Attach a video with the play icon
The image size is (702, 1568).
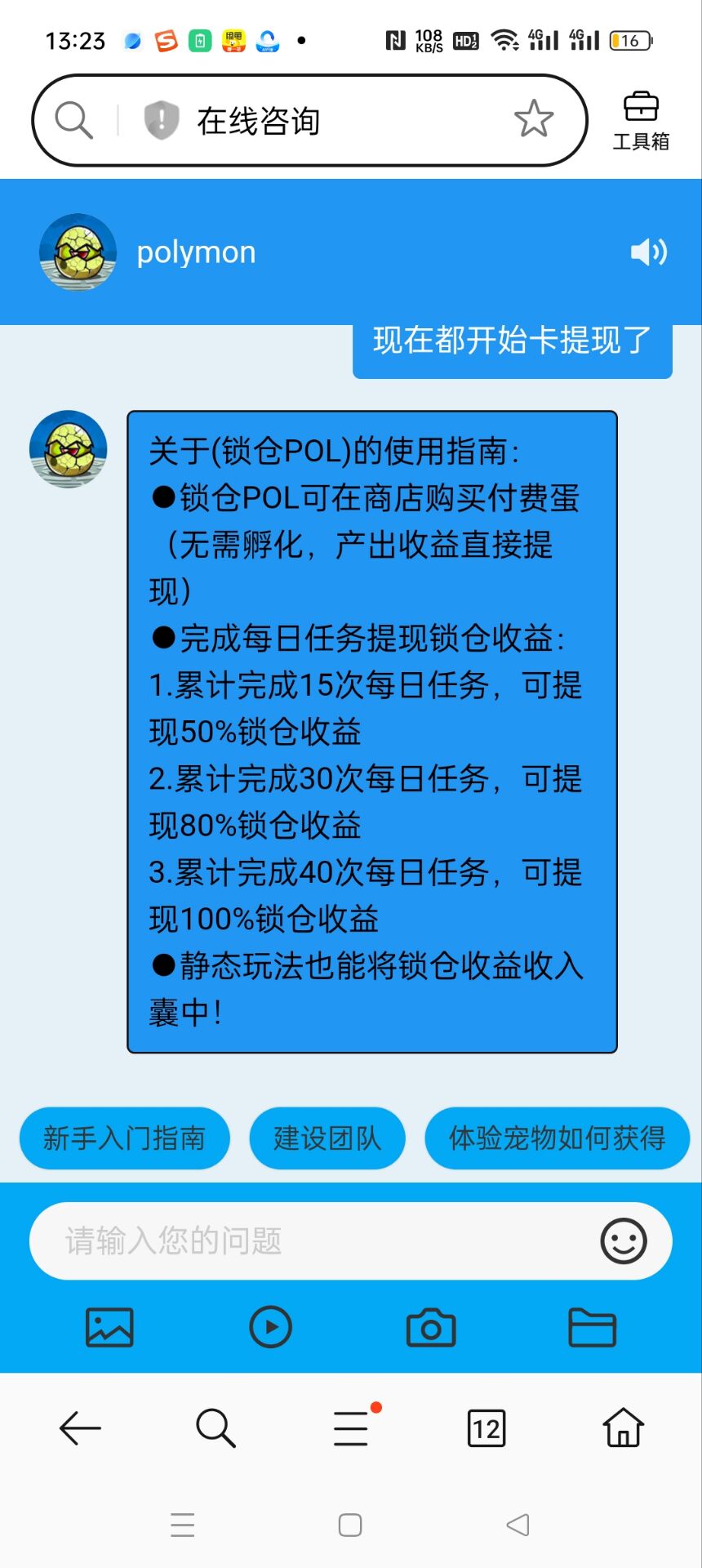pos(270,1327)
